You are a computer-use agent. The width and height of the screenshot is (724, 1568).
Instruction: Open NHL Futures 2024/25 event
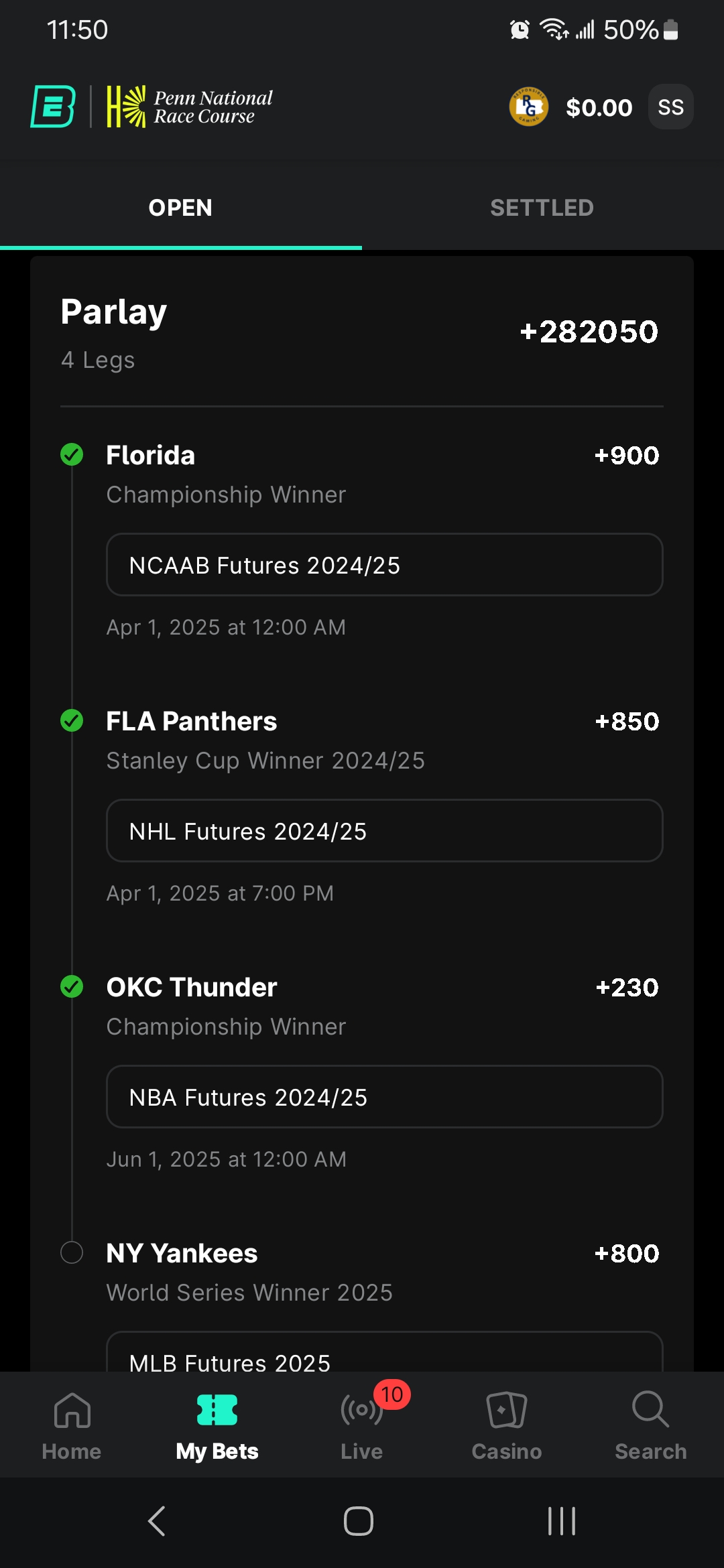pyautogui.click(x=385, y=831)
